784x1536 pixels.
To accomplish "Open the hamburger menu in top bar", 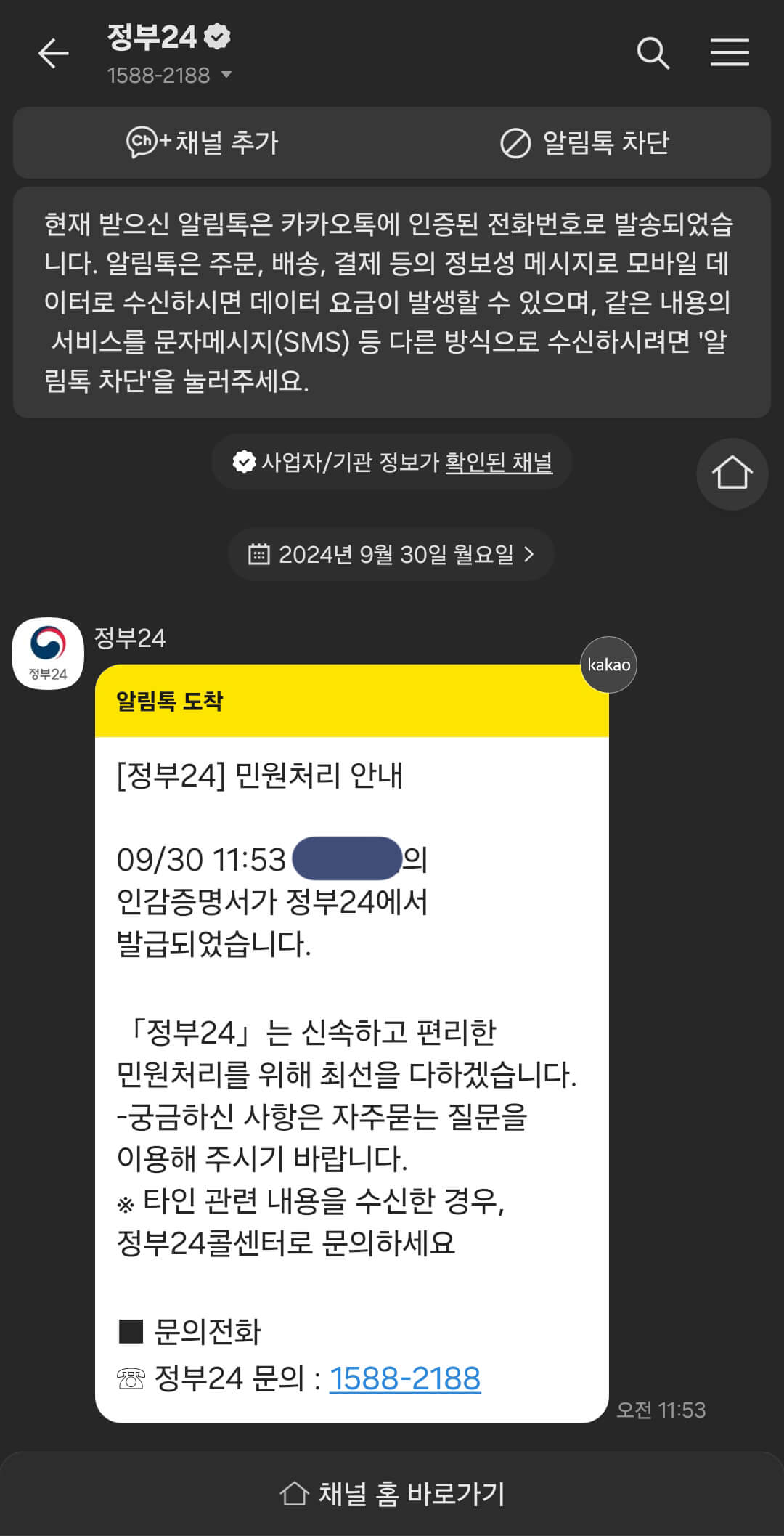I will coord(730,52).
